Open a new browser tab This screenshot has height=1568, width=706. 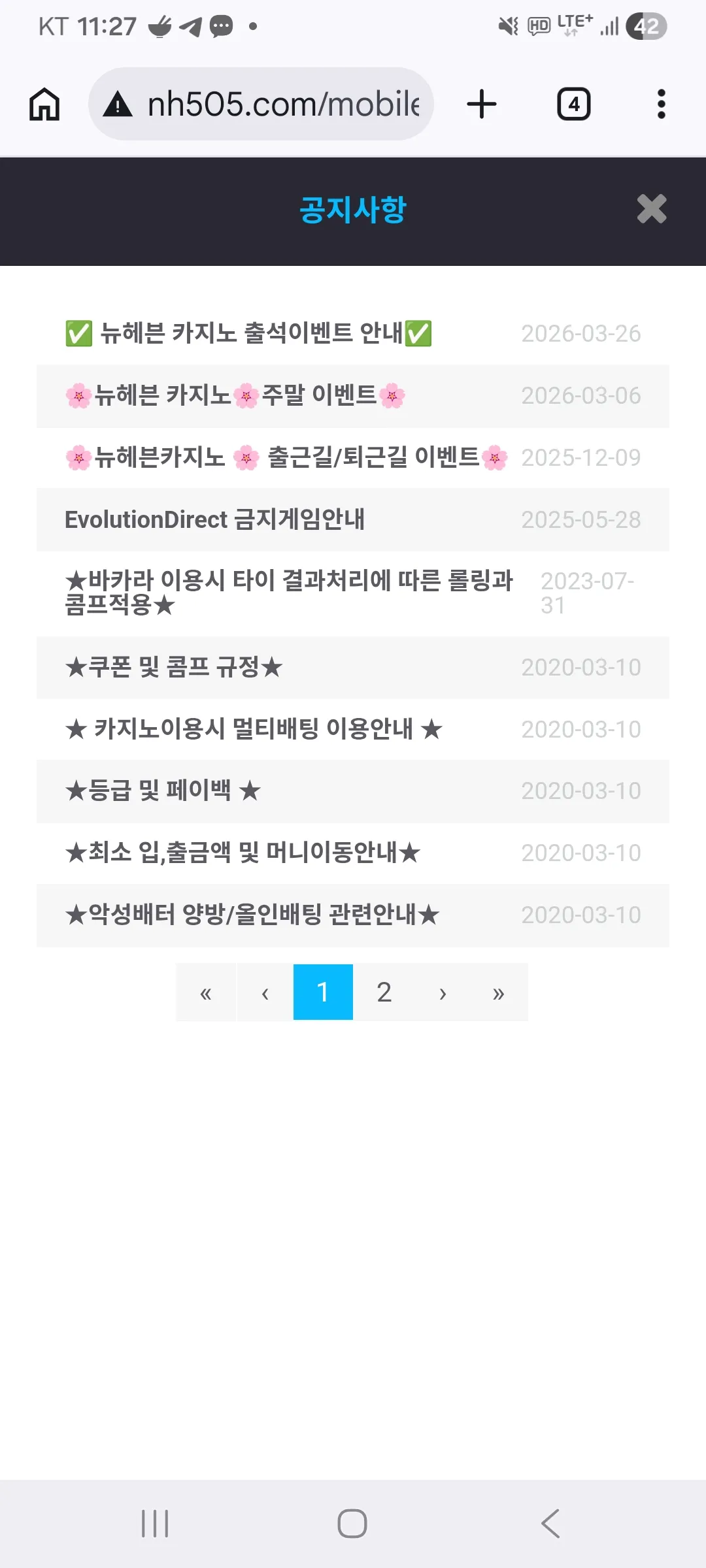[x=482, y=104]
